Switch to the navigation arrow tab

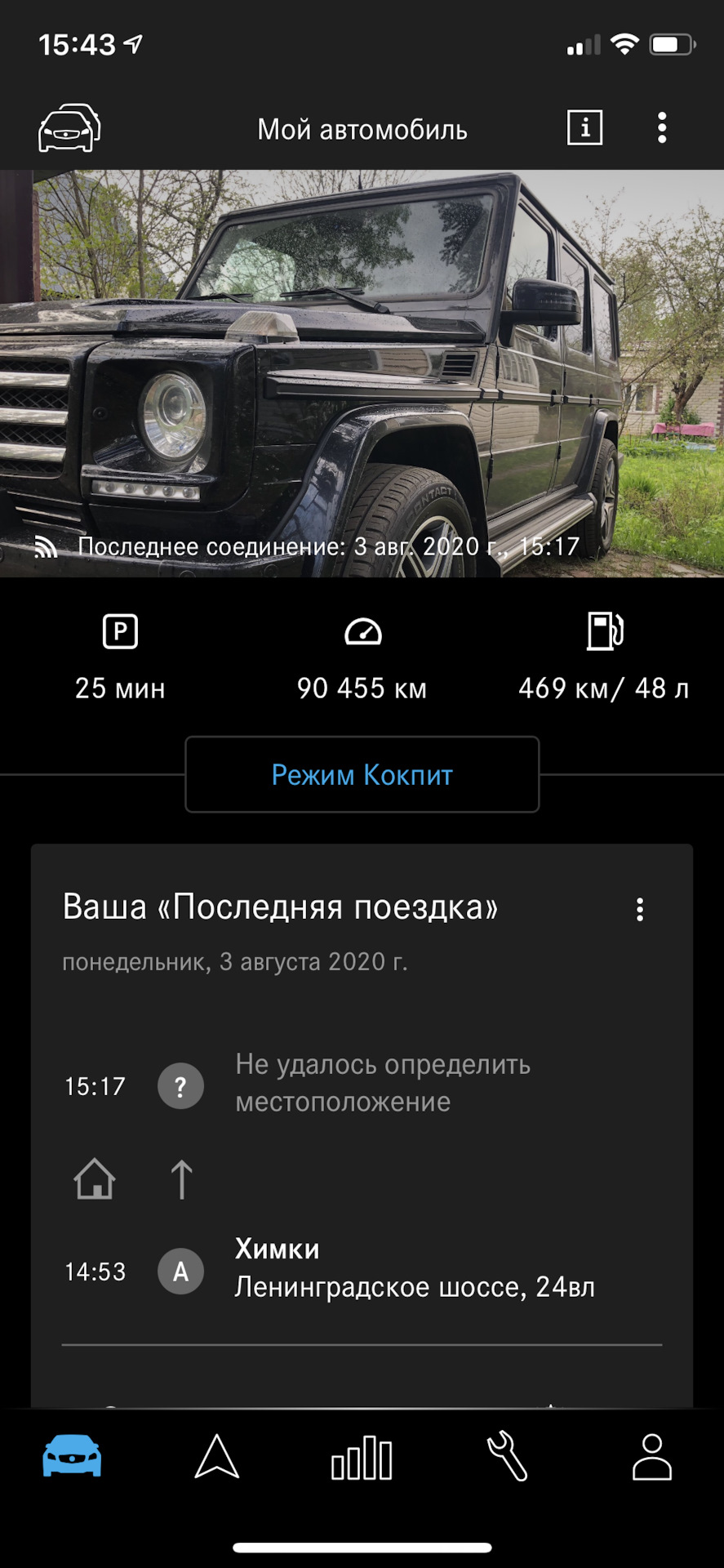216,1458
